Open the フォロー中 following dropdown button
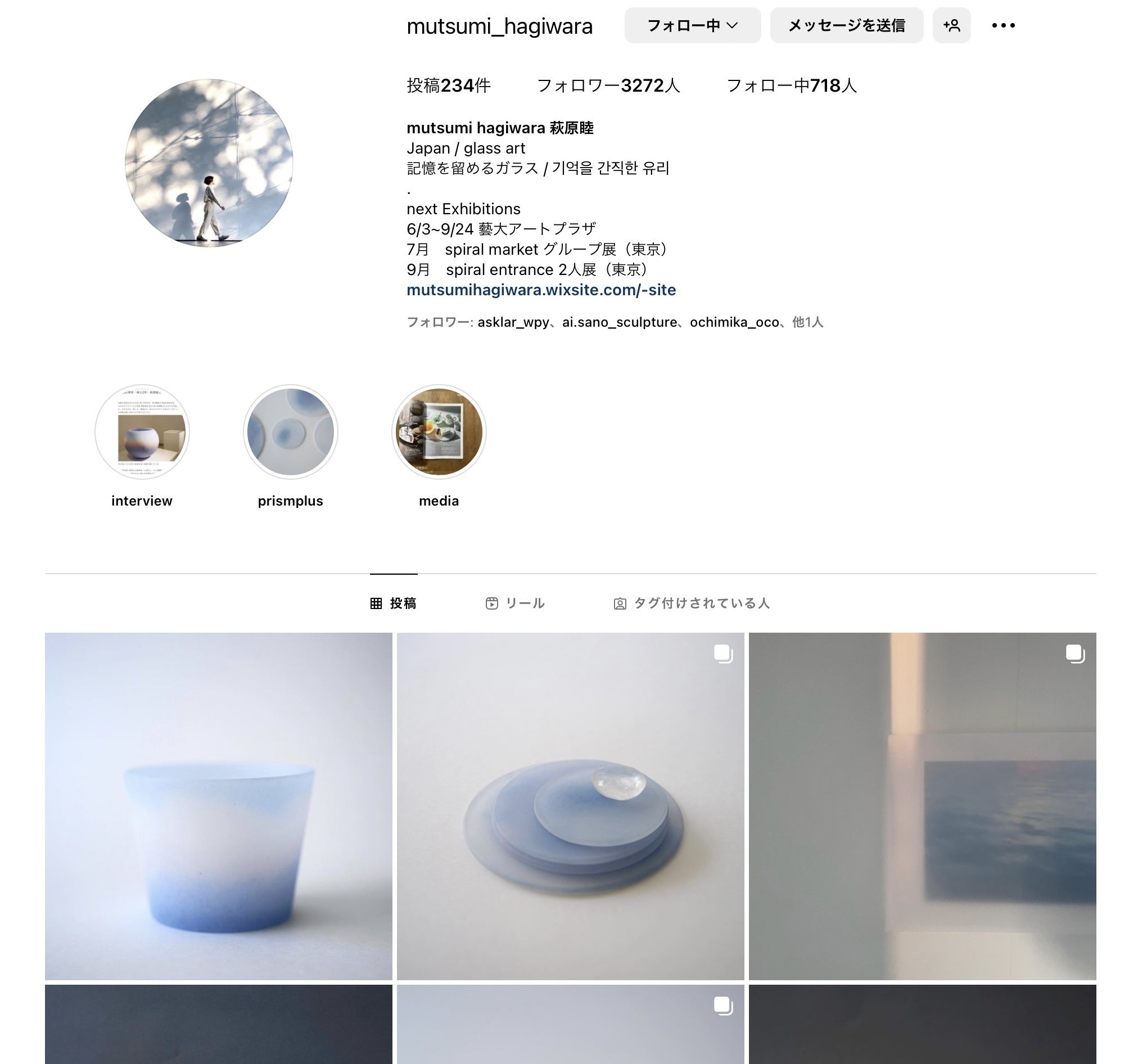The width and height of the screenshot is (1138, 1064). coord(692,25)
